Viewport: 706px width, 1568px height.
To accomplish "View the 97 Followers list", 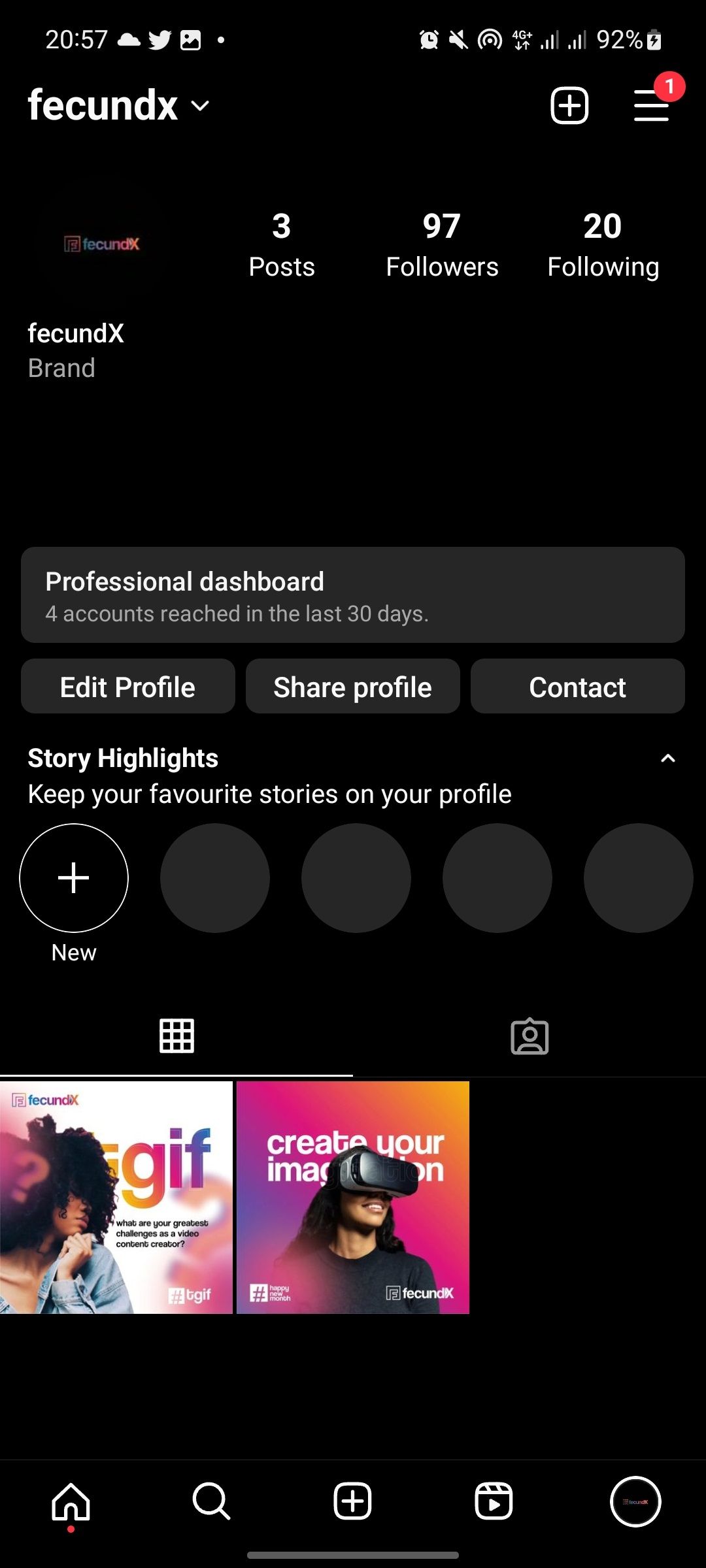I will (x=442, y=245).
